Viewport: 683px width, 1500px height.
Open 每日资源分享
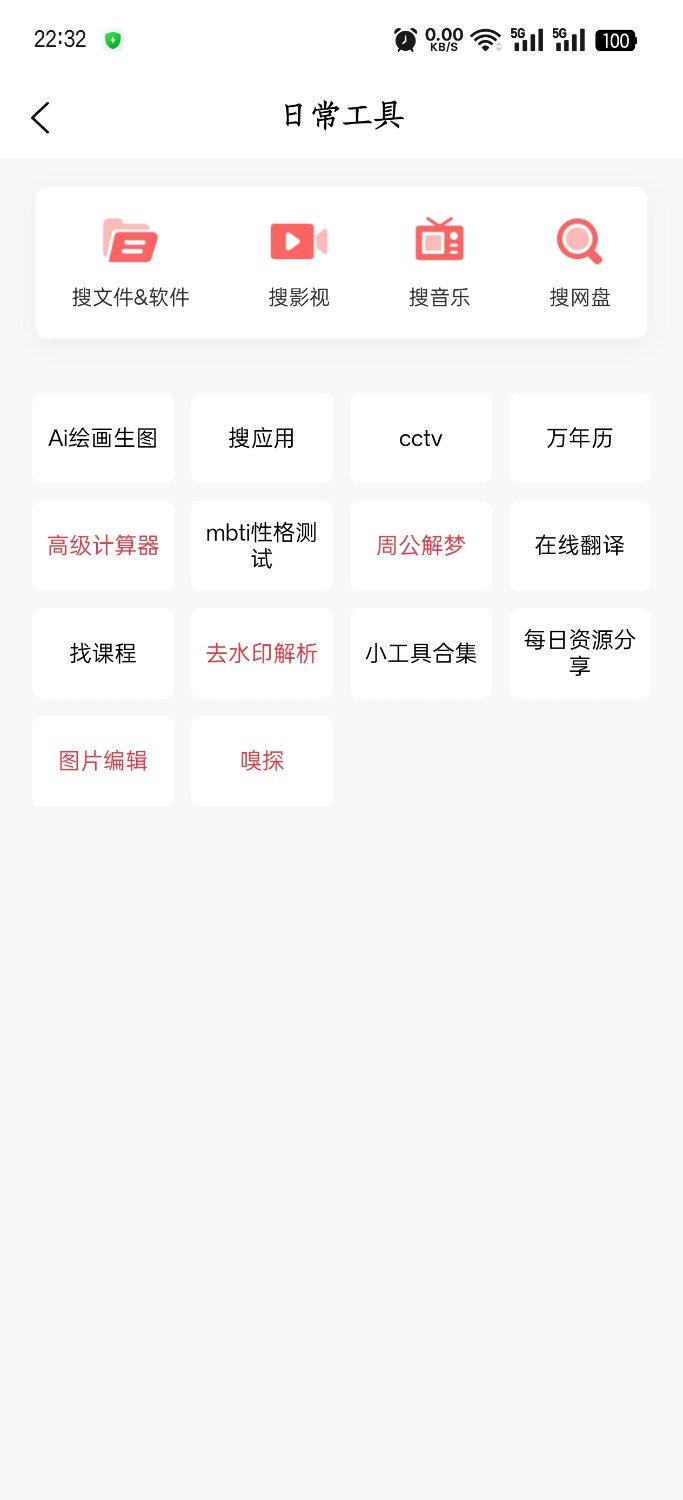tap(580, 654)
